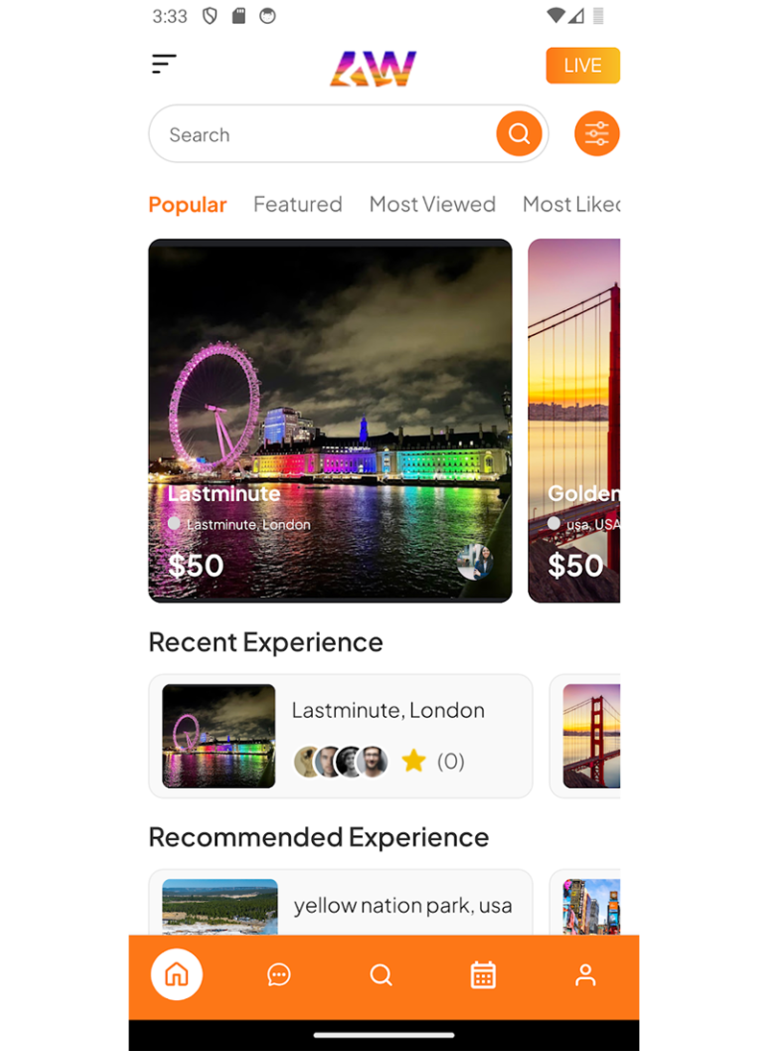
Task: Open the Golden Gate experience card
Action: (x=574, y=420)
